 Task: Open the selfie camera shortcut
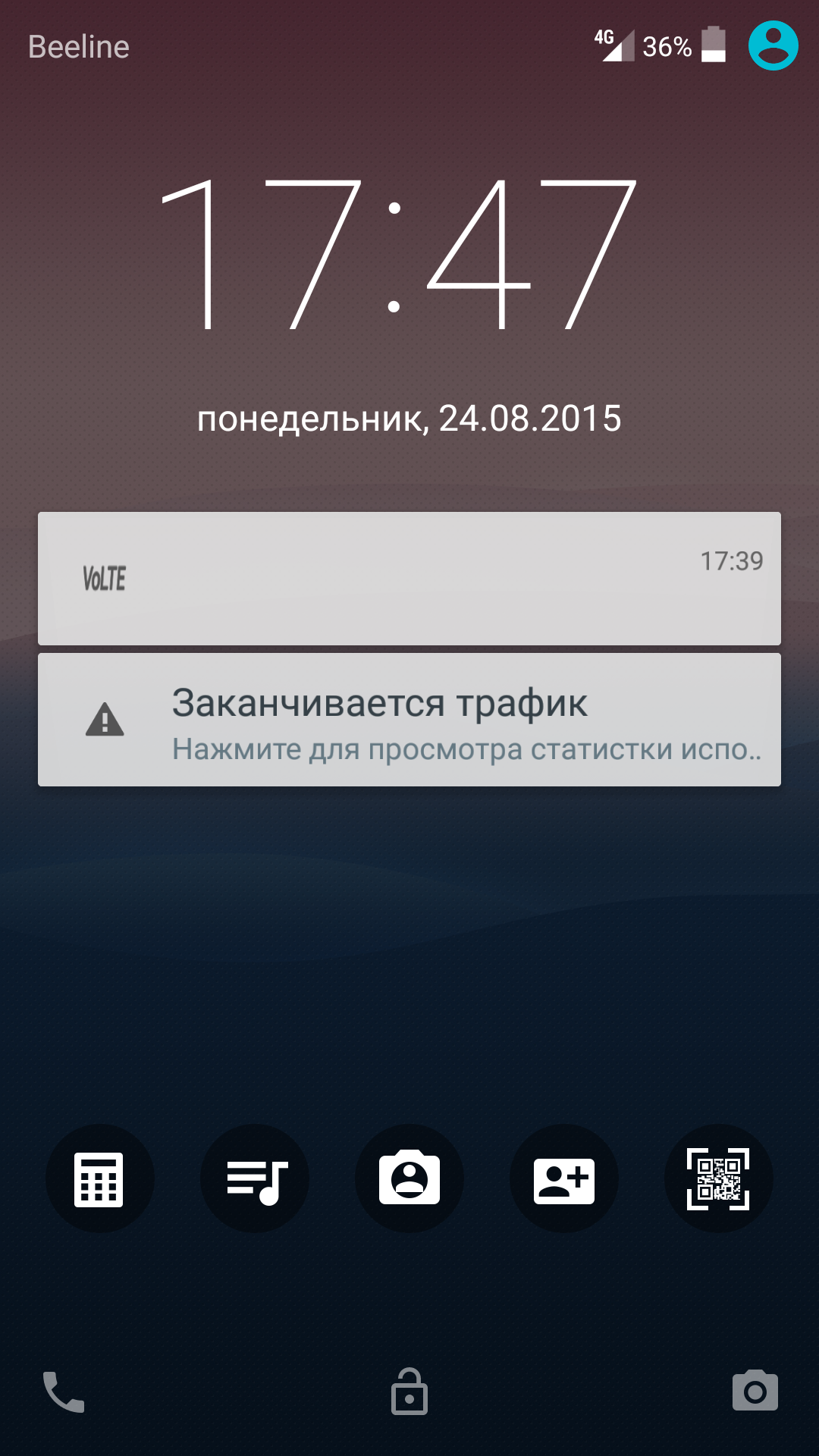(x=409, y=1178)
